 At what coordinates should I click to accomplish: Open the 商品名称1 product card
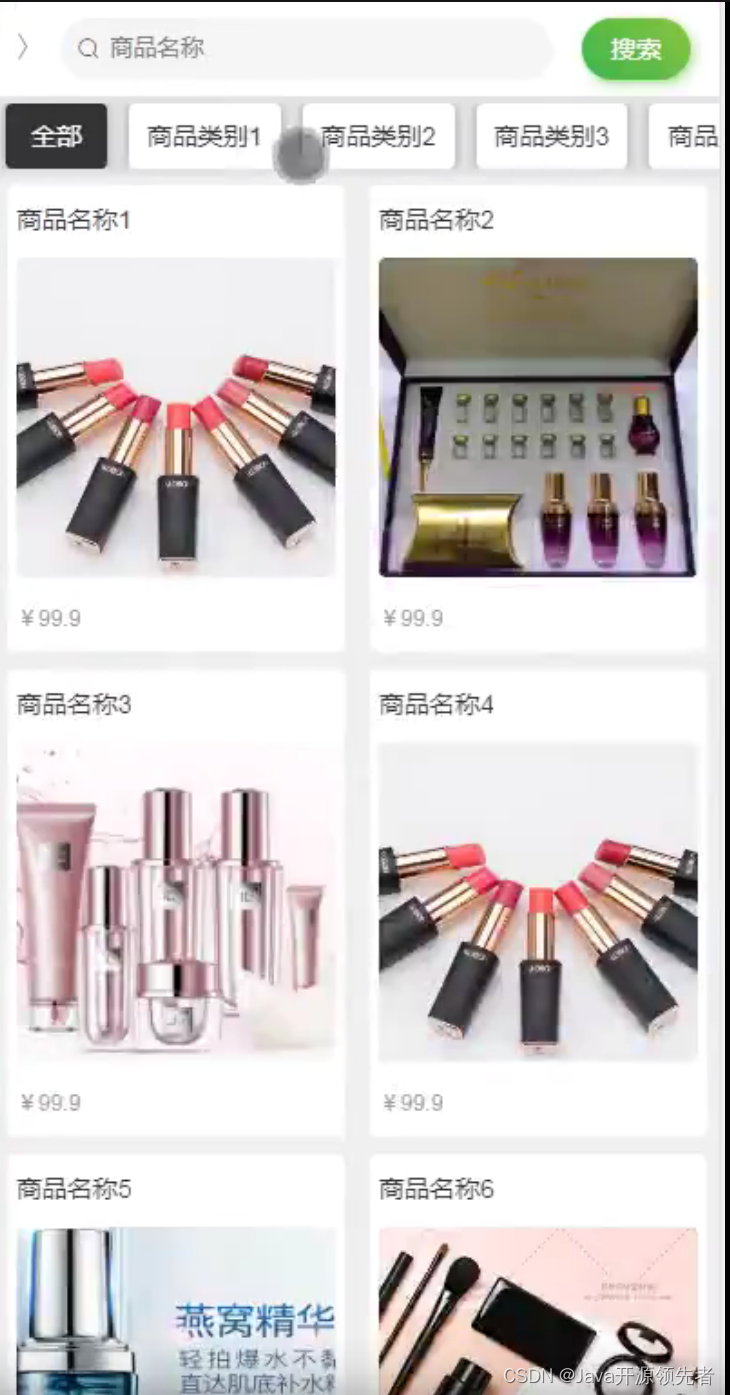176,418
